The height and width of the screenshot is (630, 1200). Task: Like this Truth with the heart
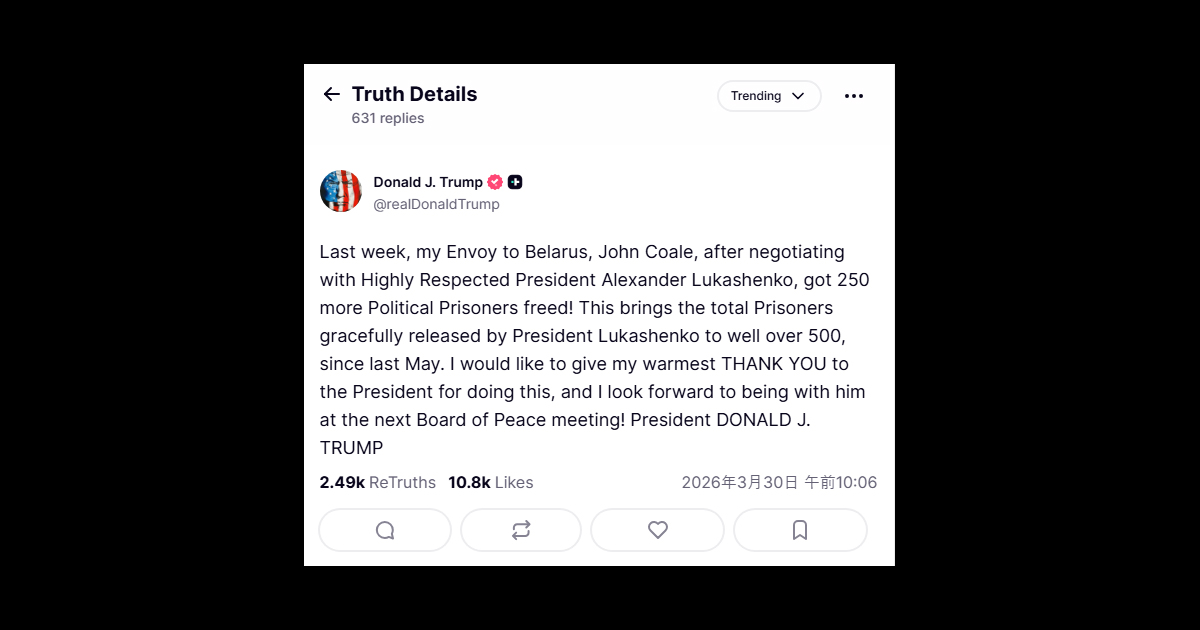point(657,530)
